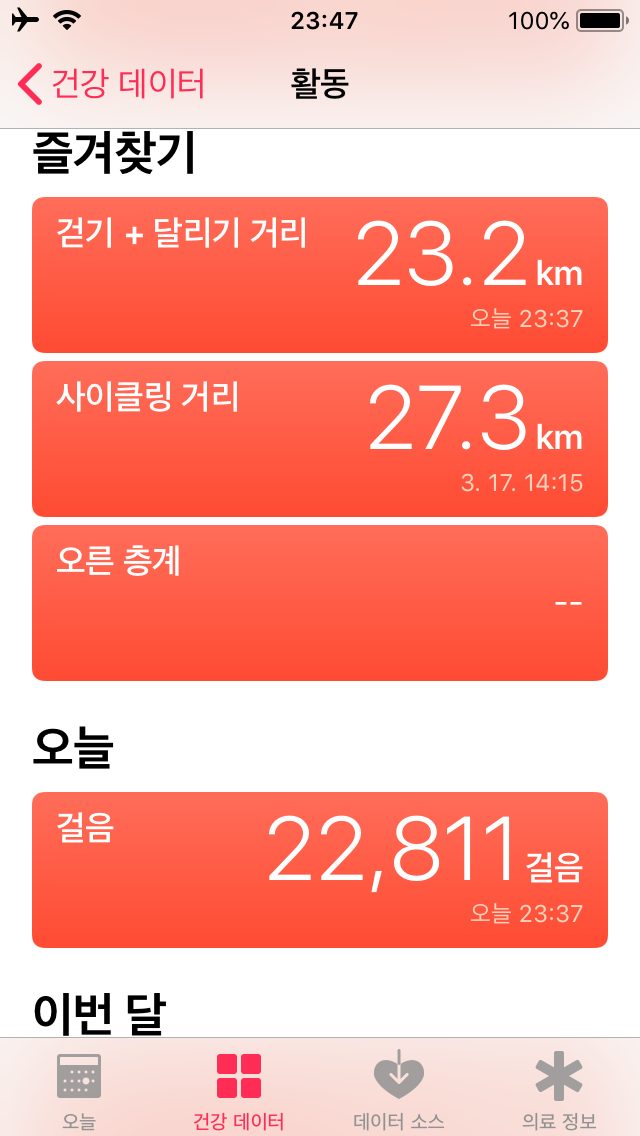Open the 걷기 + 달리기 거리 card
The width and height of the screenshot is (640, 1136).
(x=320, y=275)
